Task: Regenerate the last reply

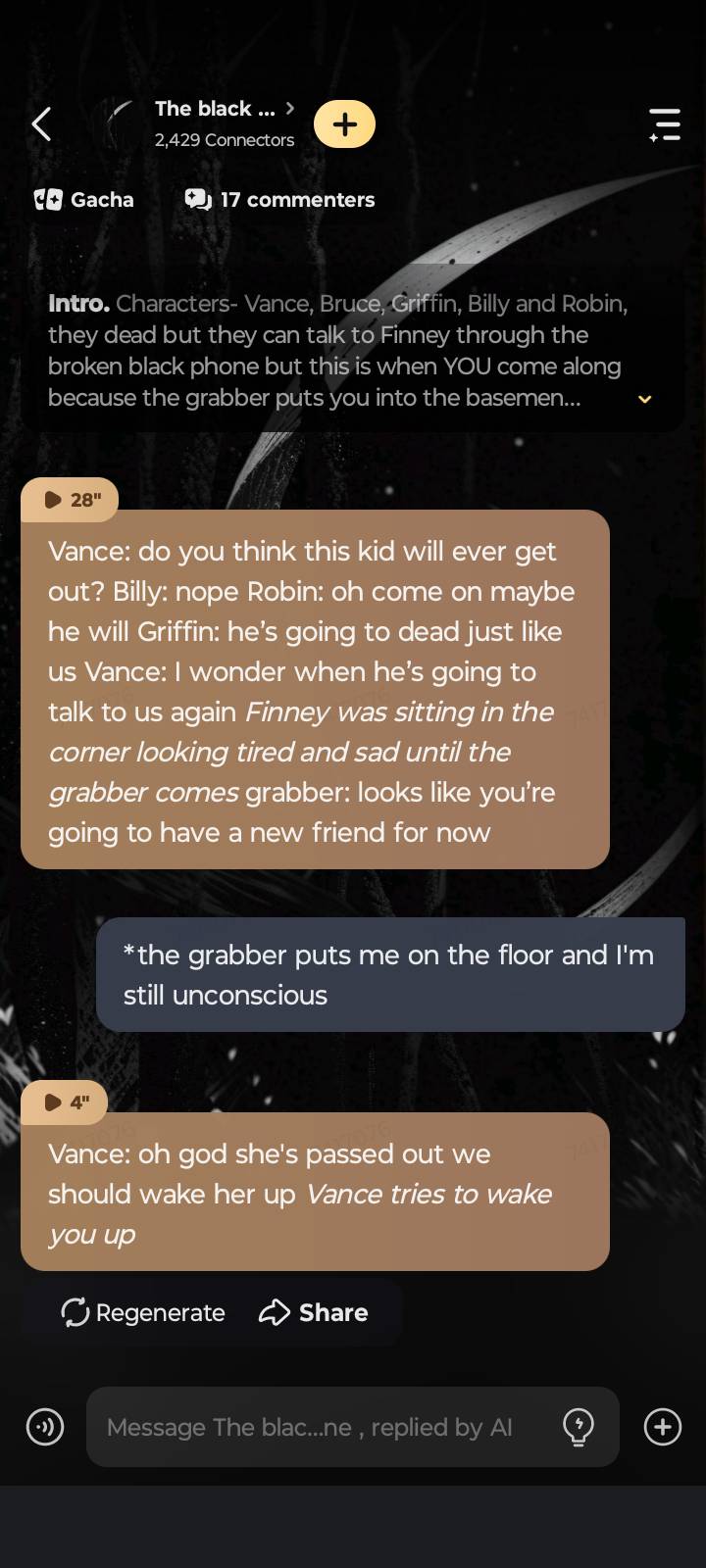Action: pyautogui.click(x=143, y=1312)
